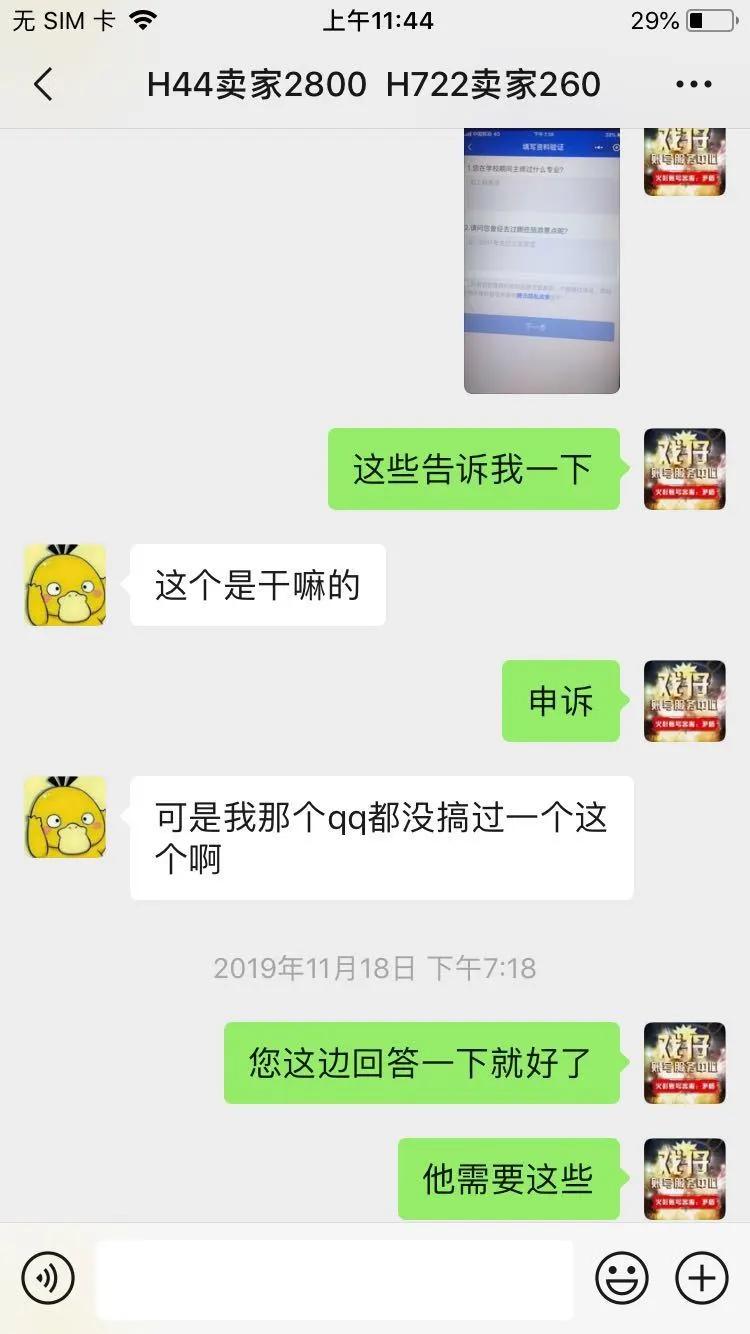This screenshot has width=750, height=1334.
Task: Tap the plus icon to open attachment options
Action: (702, 1277)
